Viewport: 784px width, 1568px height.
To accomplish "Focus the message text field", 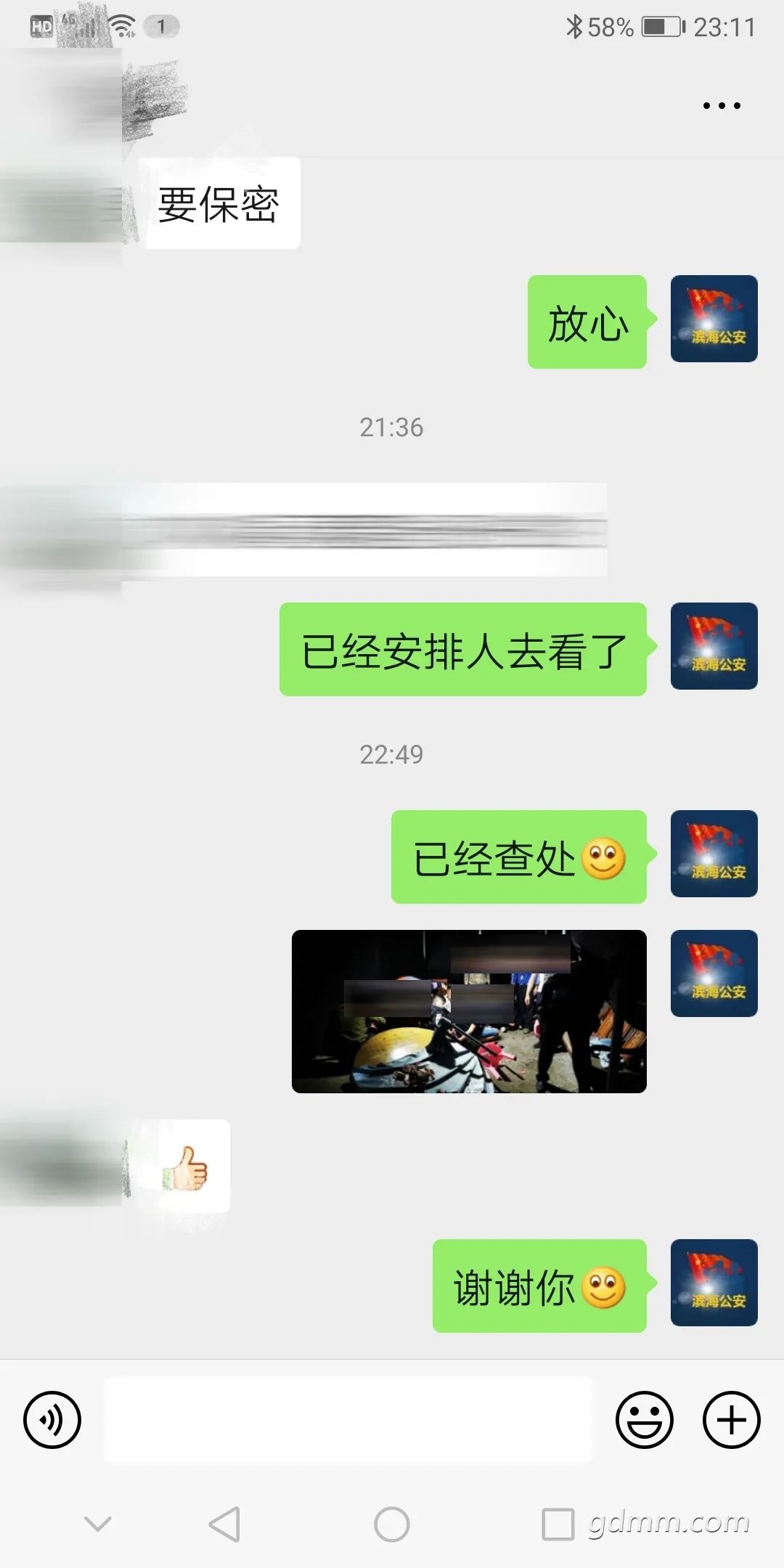I will point(348,1420).
